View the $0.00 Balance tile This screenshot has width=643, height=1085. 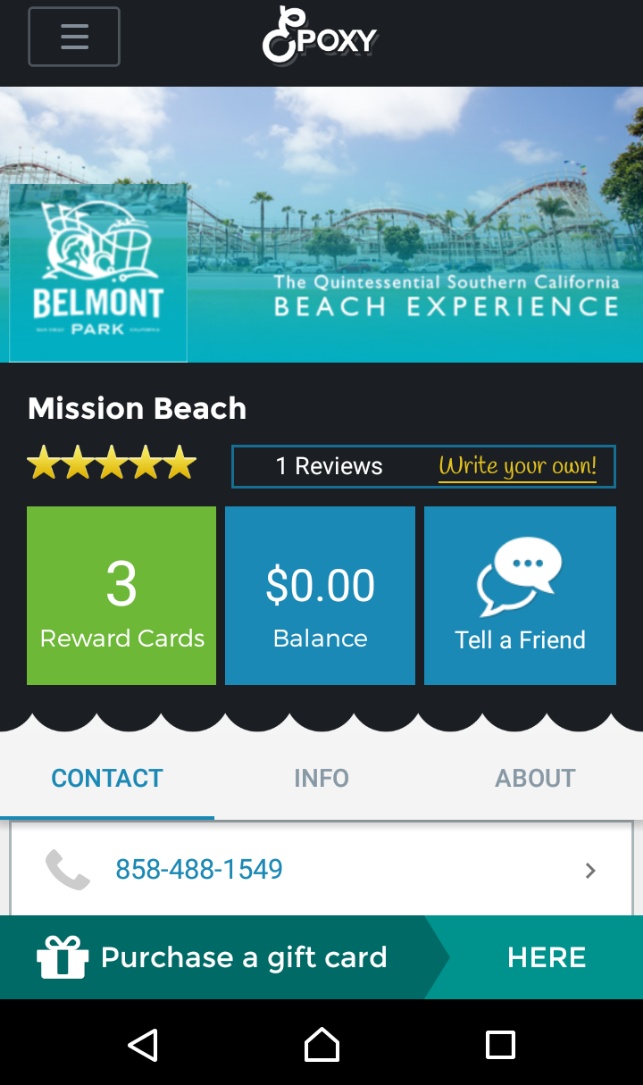(x=320, y=596)
